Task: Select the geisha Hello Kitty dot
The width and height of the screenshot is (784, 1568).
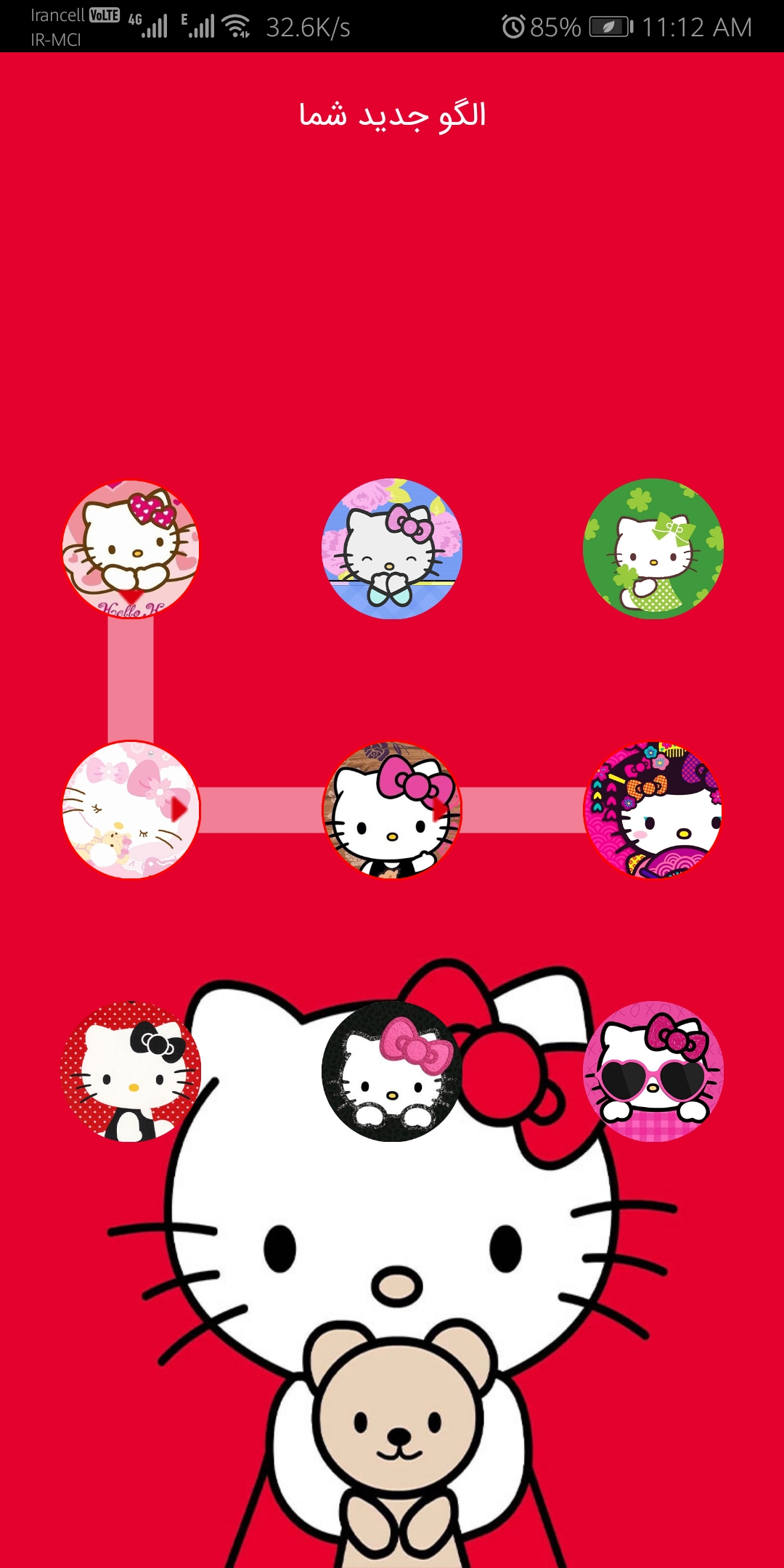Action: (x=653, y=810)
